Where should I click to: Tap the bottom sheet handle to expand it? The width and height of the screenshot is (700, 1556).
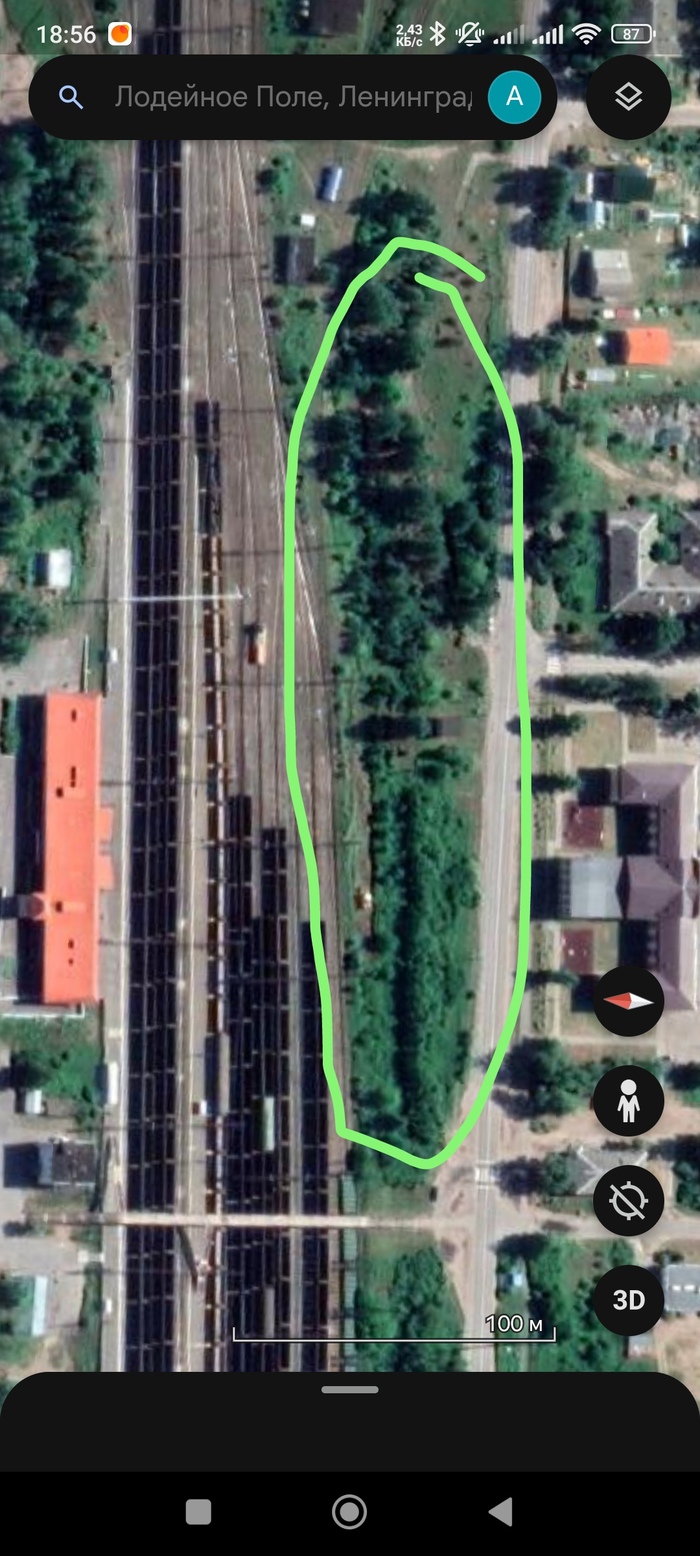(350, 1389)
